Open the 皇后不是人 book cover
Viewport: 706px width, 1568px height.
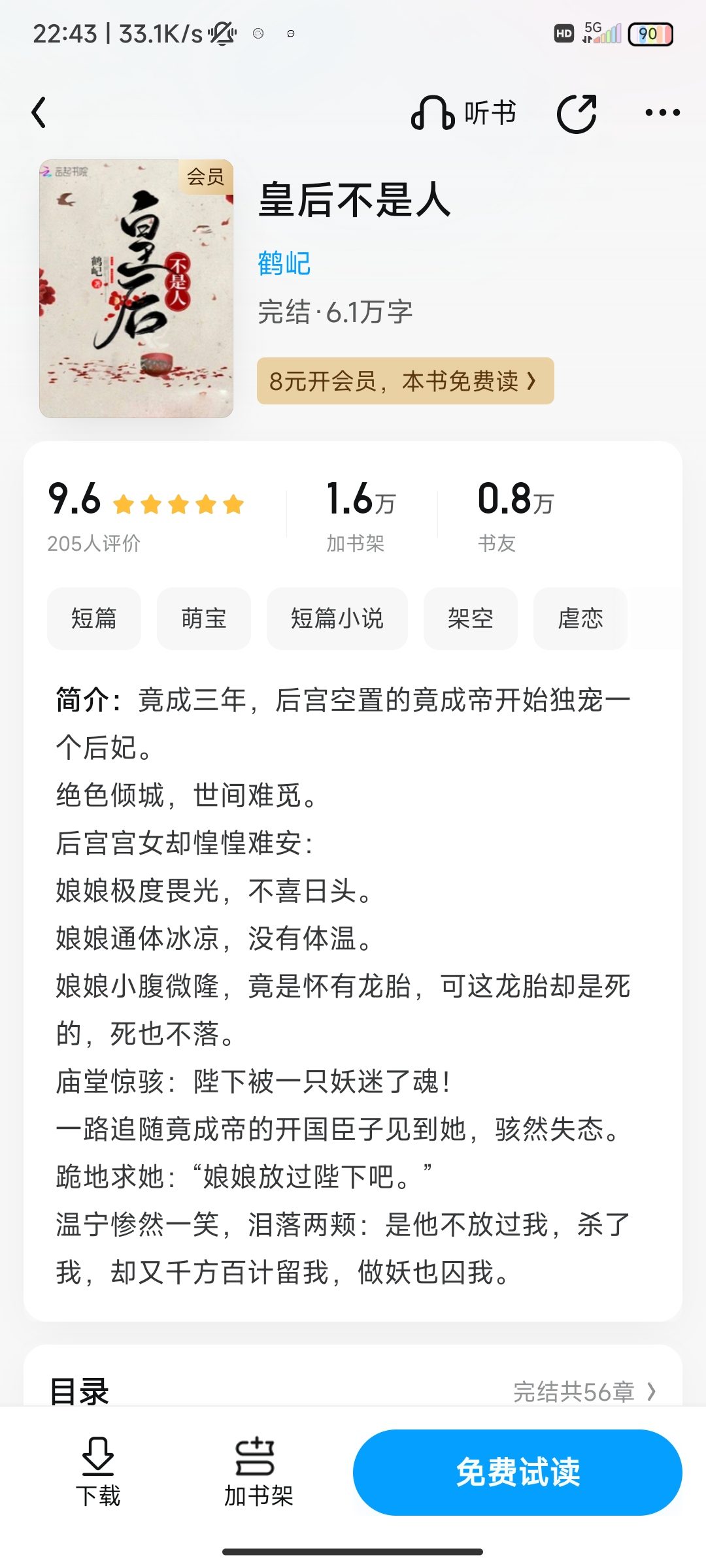136,288
